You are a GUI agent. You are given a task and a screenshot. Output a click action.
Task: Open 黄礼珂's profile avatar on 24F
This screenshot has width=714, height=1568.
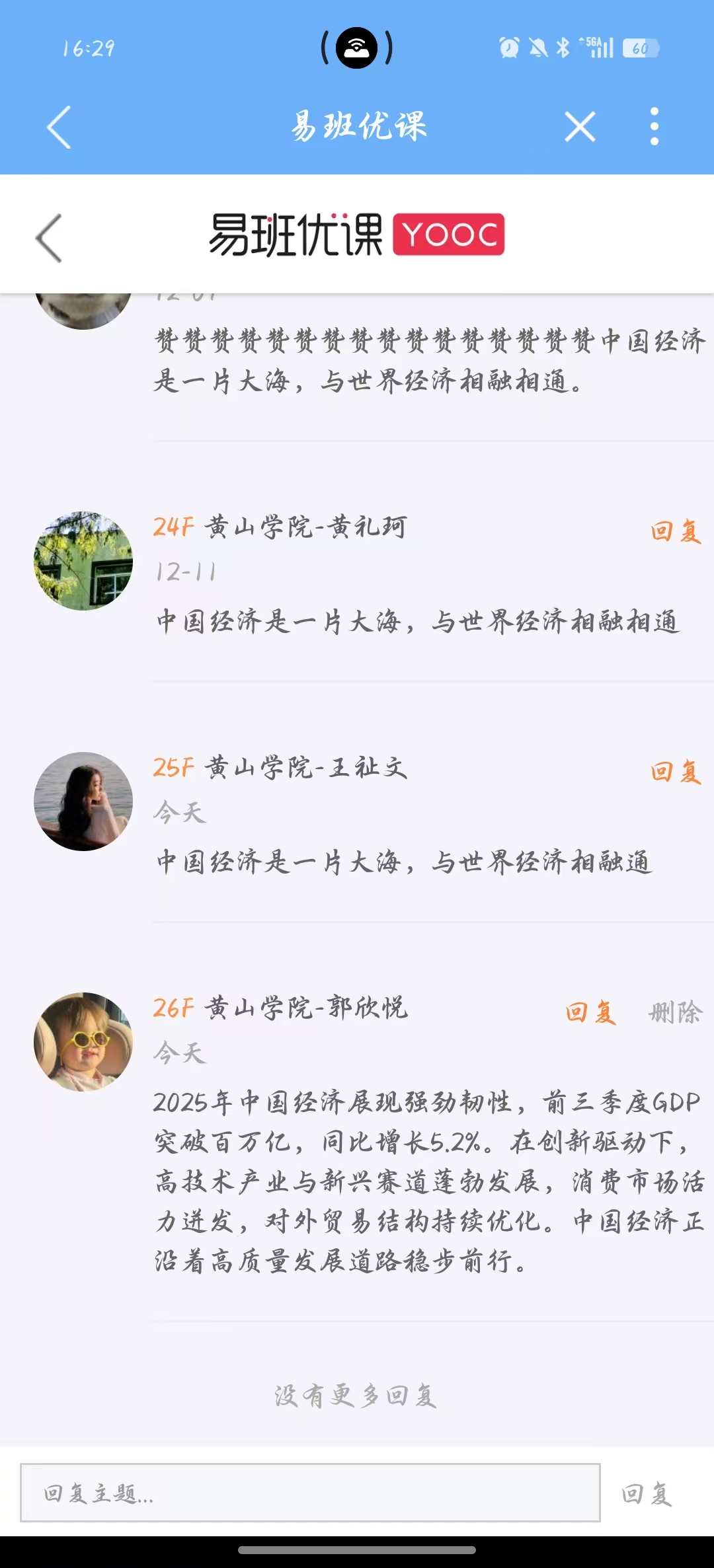click(x=83, y=561)
